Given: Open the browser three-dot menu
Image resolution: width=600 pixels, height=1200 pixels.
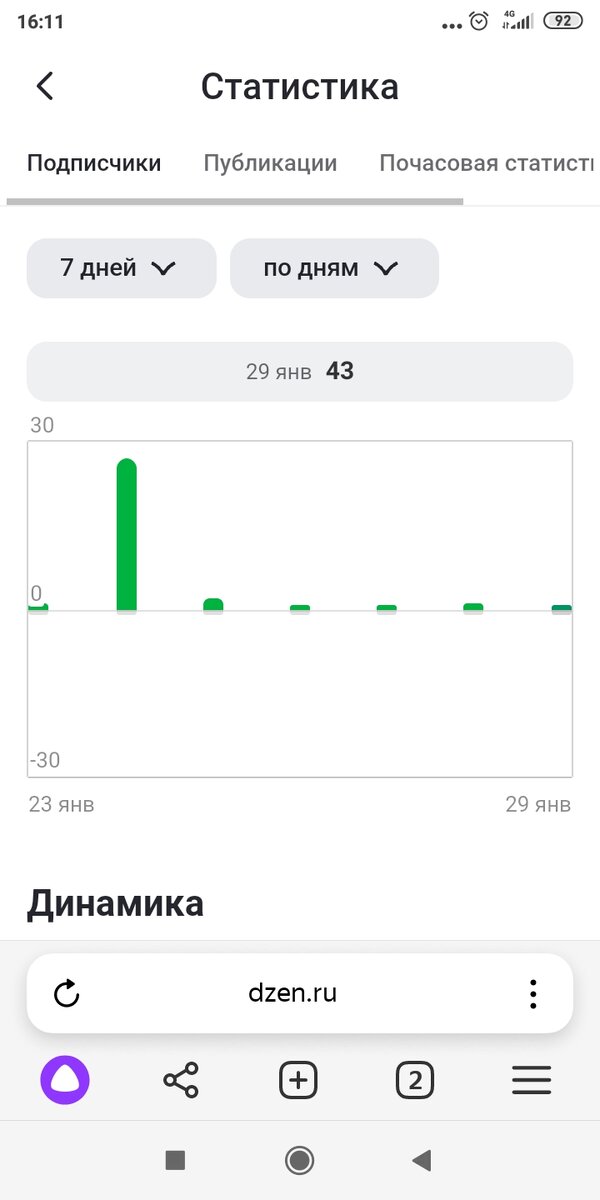Looking at the screenshot, I should click(x=533, y=993).
